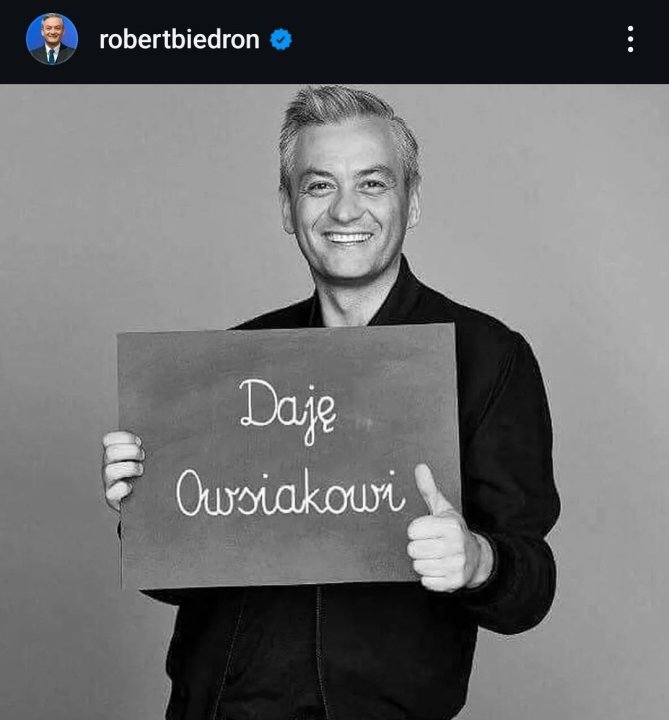Tap the black-and-white post photo
Image resolution: width=669 pixels, height=720 pixels.
[x=334, y=400]
